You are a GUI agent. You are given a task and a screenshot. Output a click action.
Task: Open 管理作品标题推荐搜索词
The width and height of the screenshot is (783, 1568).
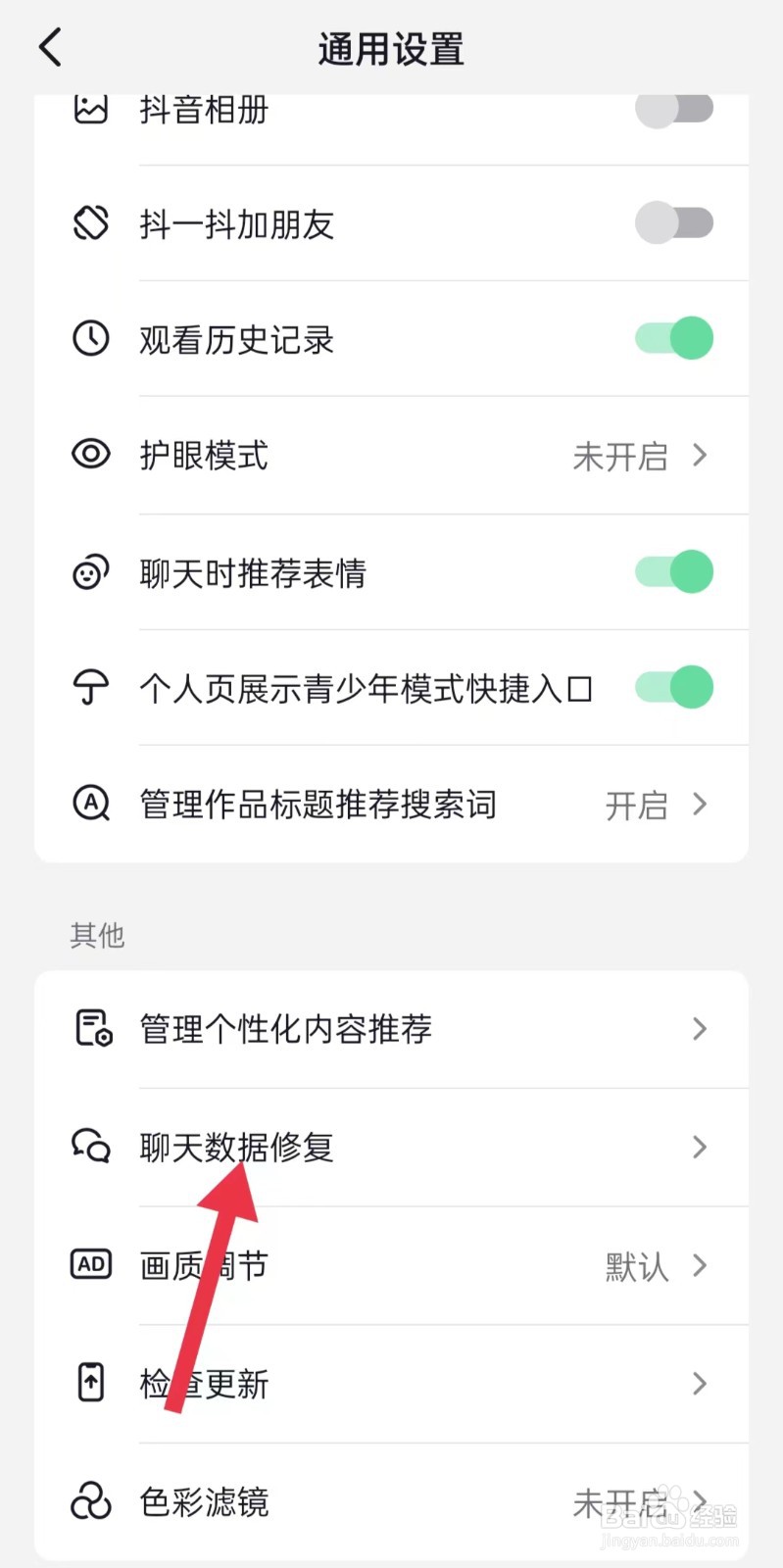tap(391, 805)
